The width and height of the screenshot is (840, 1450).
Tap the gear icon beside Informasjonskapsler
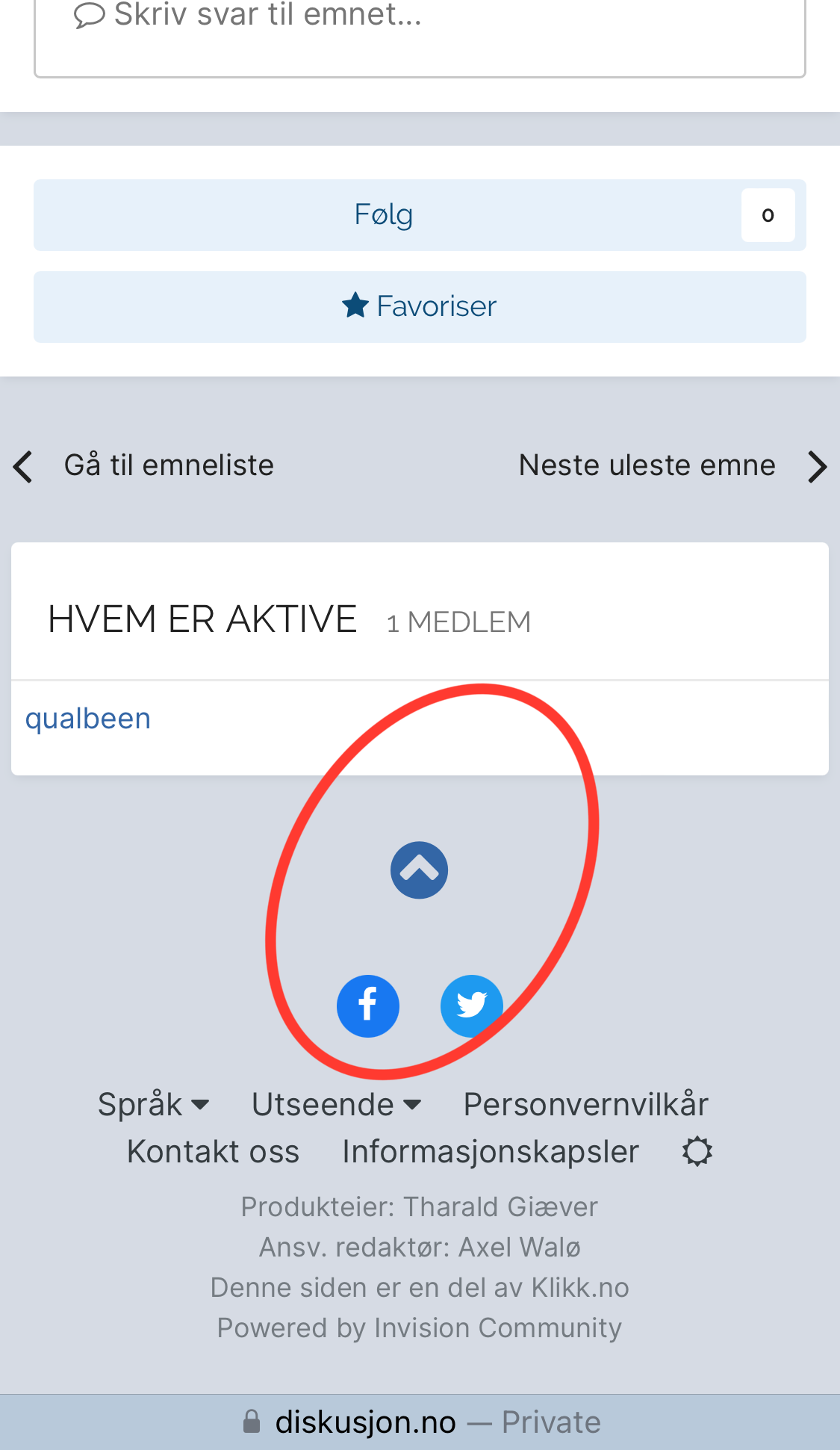point(697,1152)
